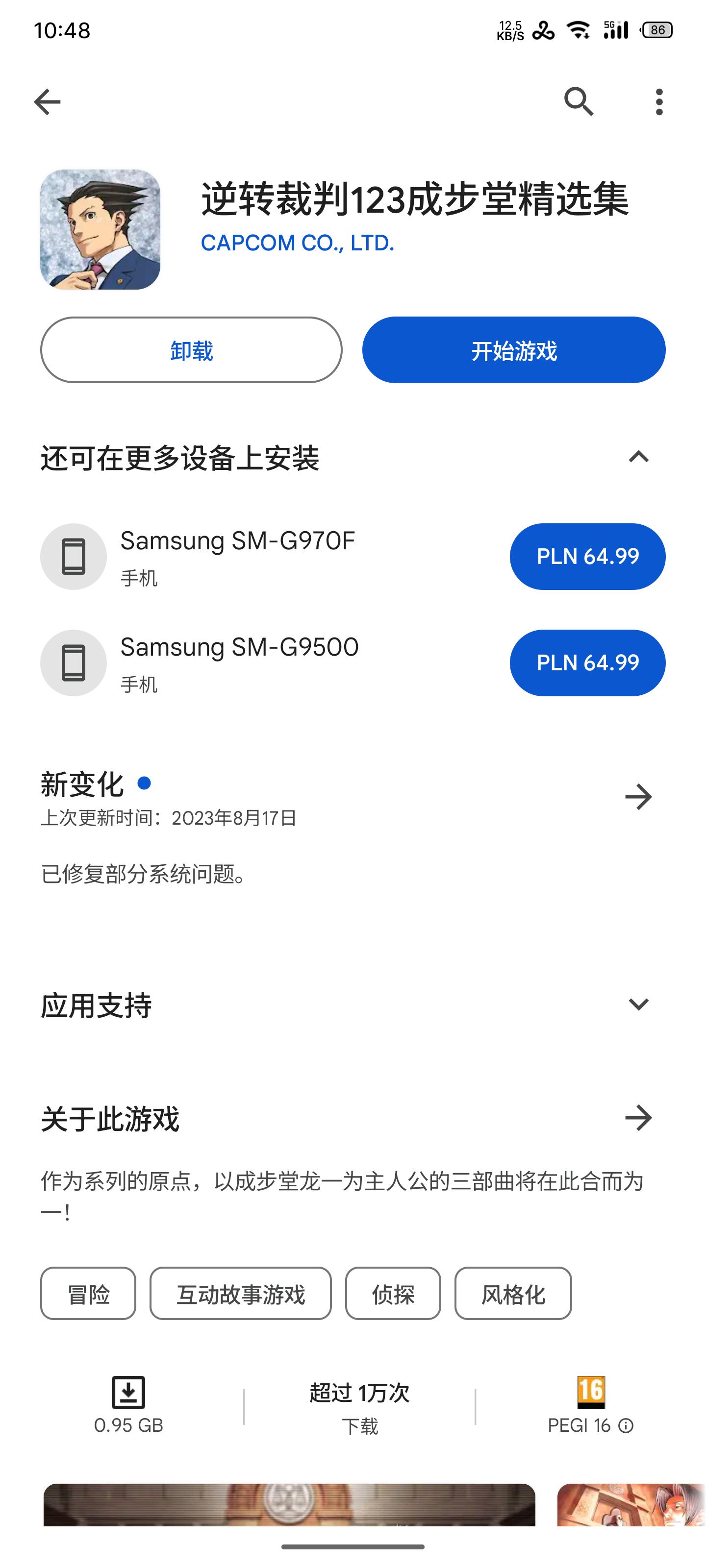Open the first game screenshot

tap(289, 1505)
